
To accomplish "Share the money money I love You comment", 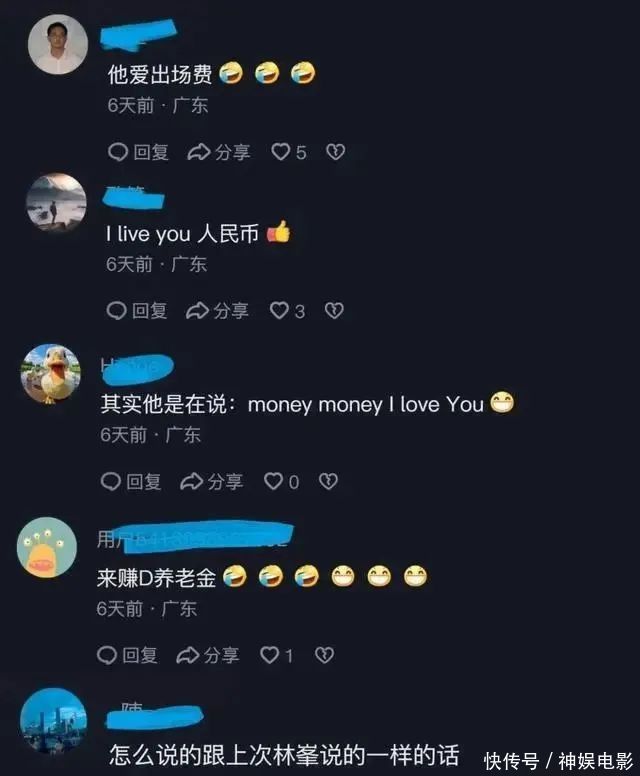I will click(x=211, y=482).
